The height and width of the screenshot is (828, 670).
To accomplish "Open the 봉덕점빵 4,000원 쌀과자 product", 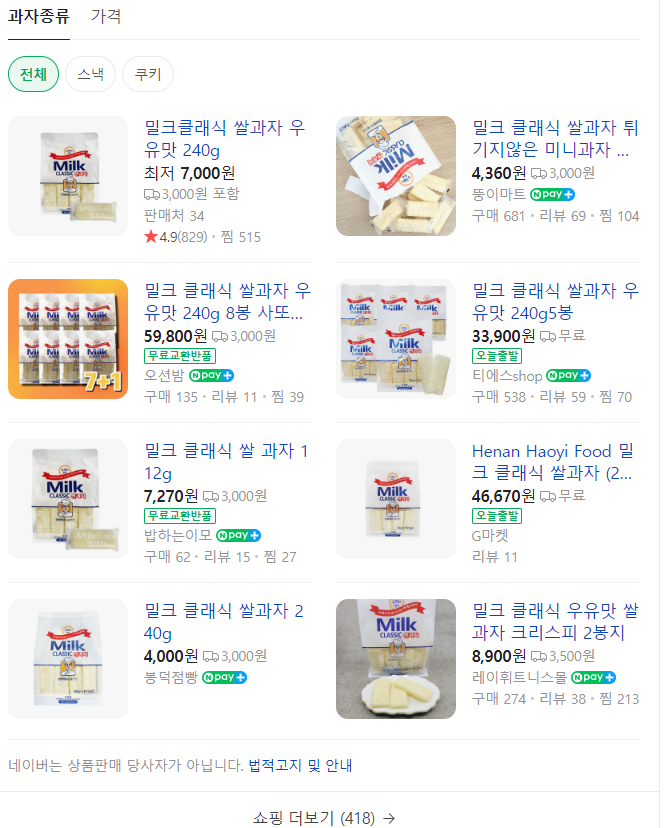I will tap(224, 621).
